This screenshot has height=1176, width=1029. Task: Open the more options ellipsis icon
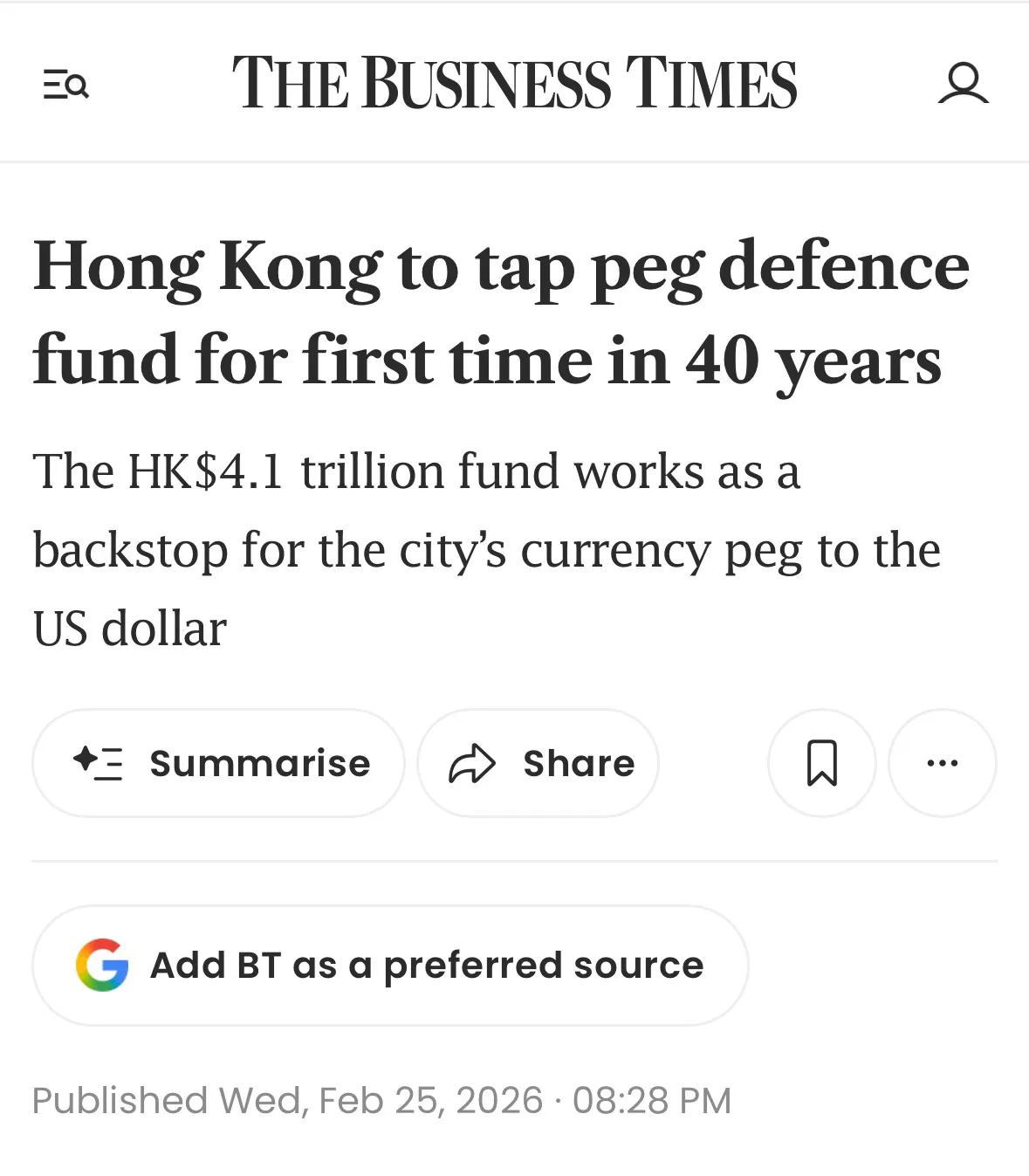coord(942,762)
